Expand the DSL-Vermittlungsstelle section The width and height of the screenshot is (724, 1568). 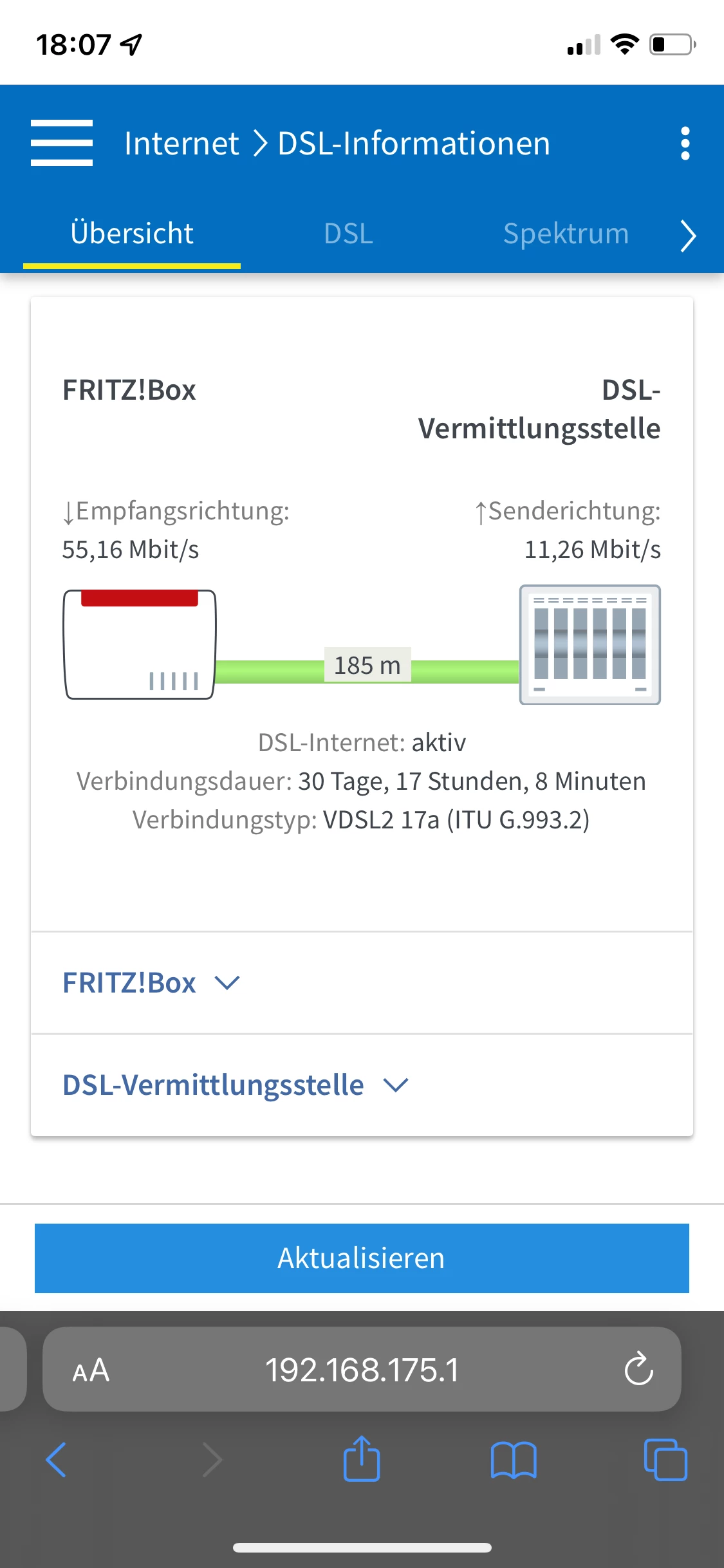pos(362,1085)
